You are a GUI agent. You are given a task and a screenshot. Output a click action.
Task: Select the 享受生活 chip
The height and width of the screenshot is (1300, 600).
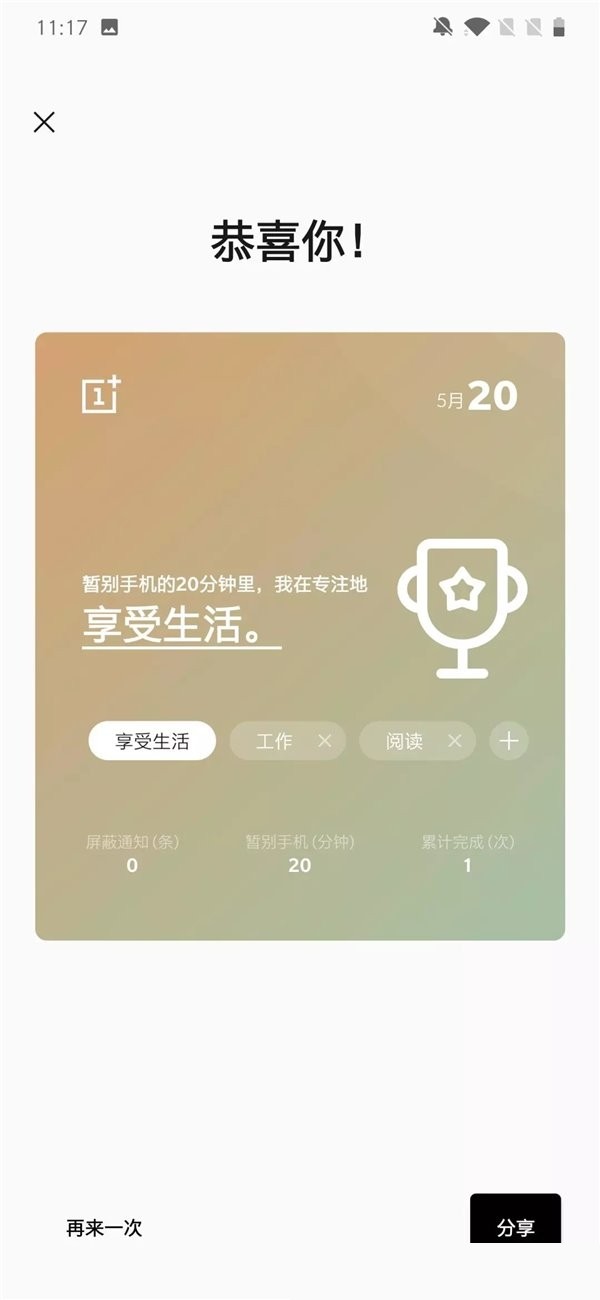pyautogui.click(x=152, y=741)
